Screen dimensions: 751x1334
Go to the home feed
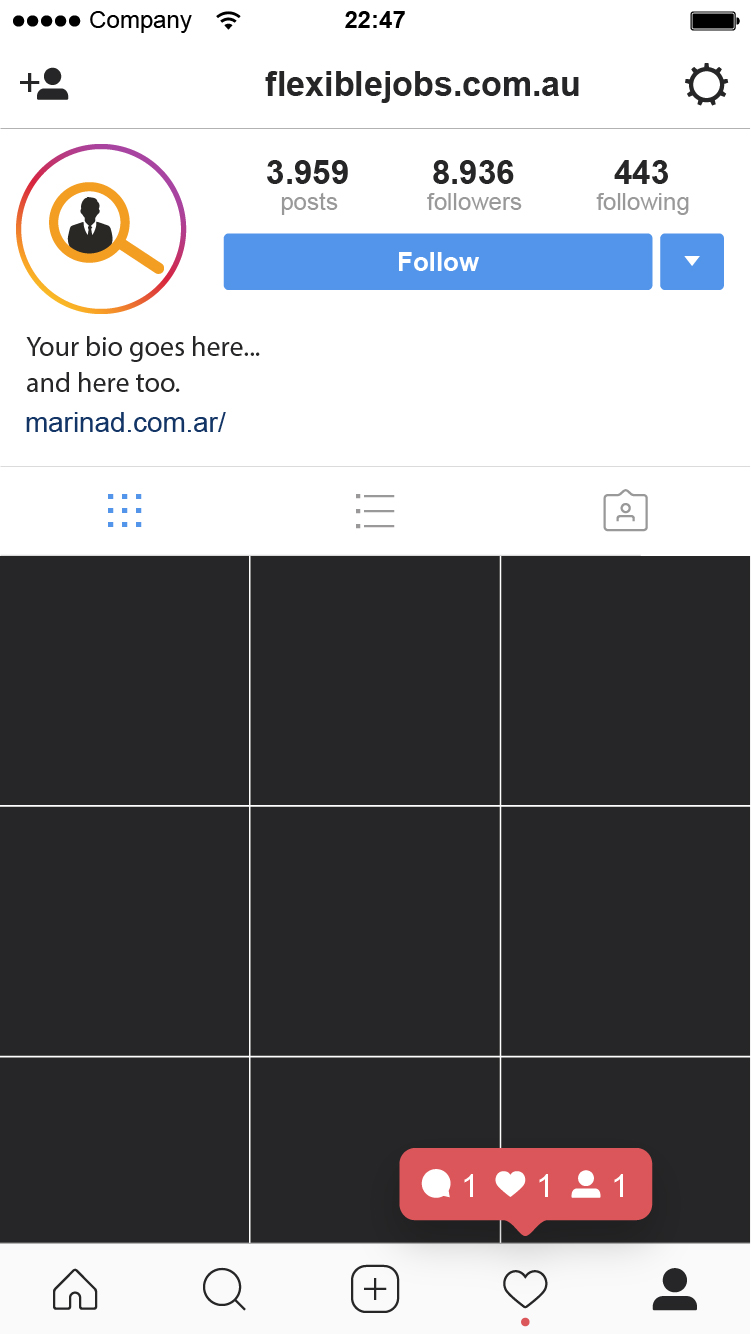pos(75,1289)
